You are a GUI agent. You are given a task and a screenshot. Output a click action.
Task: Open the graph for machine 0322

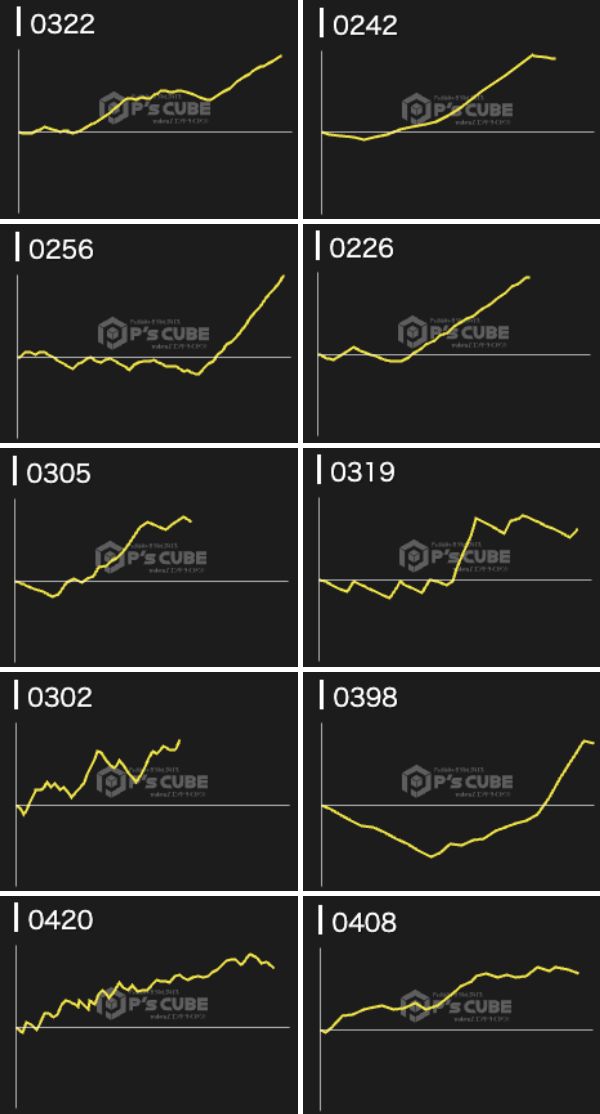point(148,110)
